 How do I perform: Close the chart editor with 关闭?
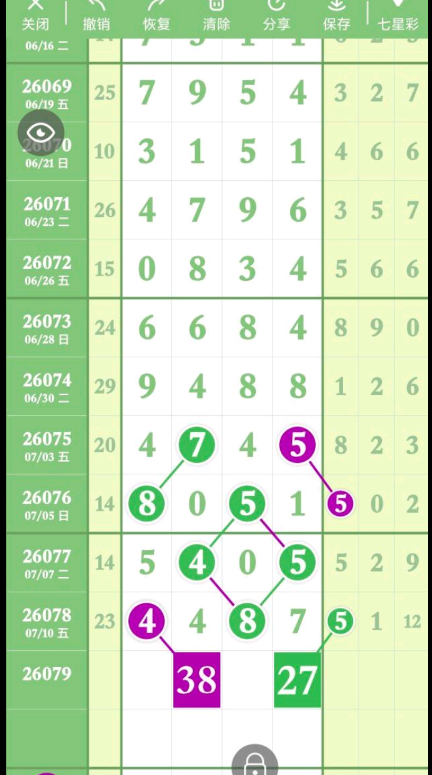click(x=35, y=16)
